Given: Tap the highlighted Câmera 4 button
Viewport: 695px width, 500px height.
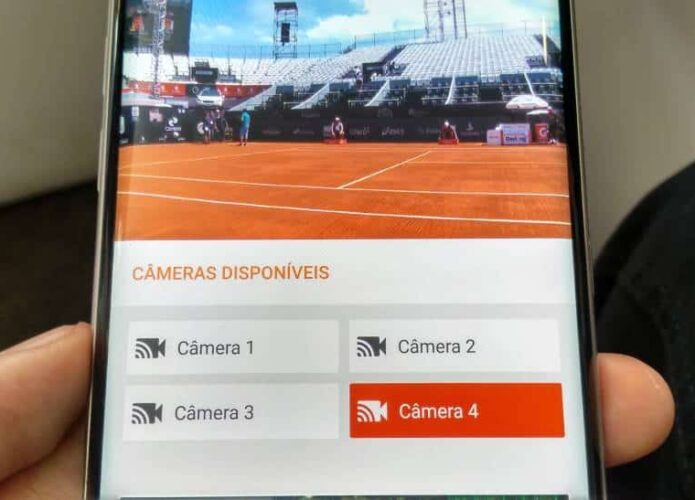Looking at the screenshot, I should coord(456,411).
